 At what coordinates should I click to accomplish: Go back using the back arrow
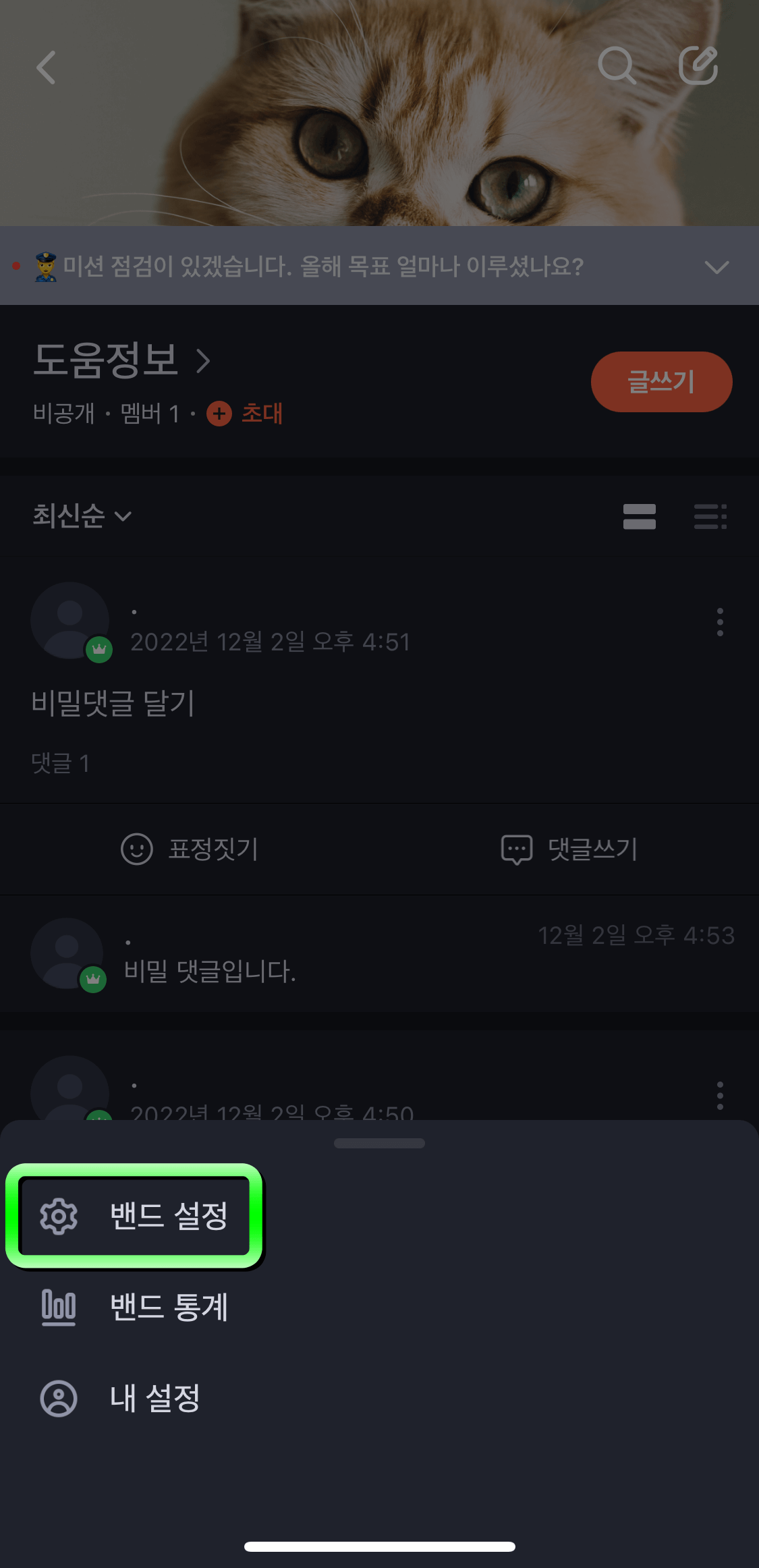pyautogui.click(x=46, y=67)
